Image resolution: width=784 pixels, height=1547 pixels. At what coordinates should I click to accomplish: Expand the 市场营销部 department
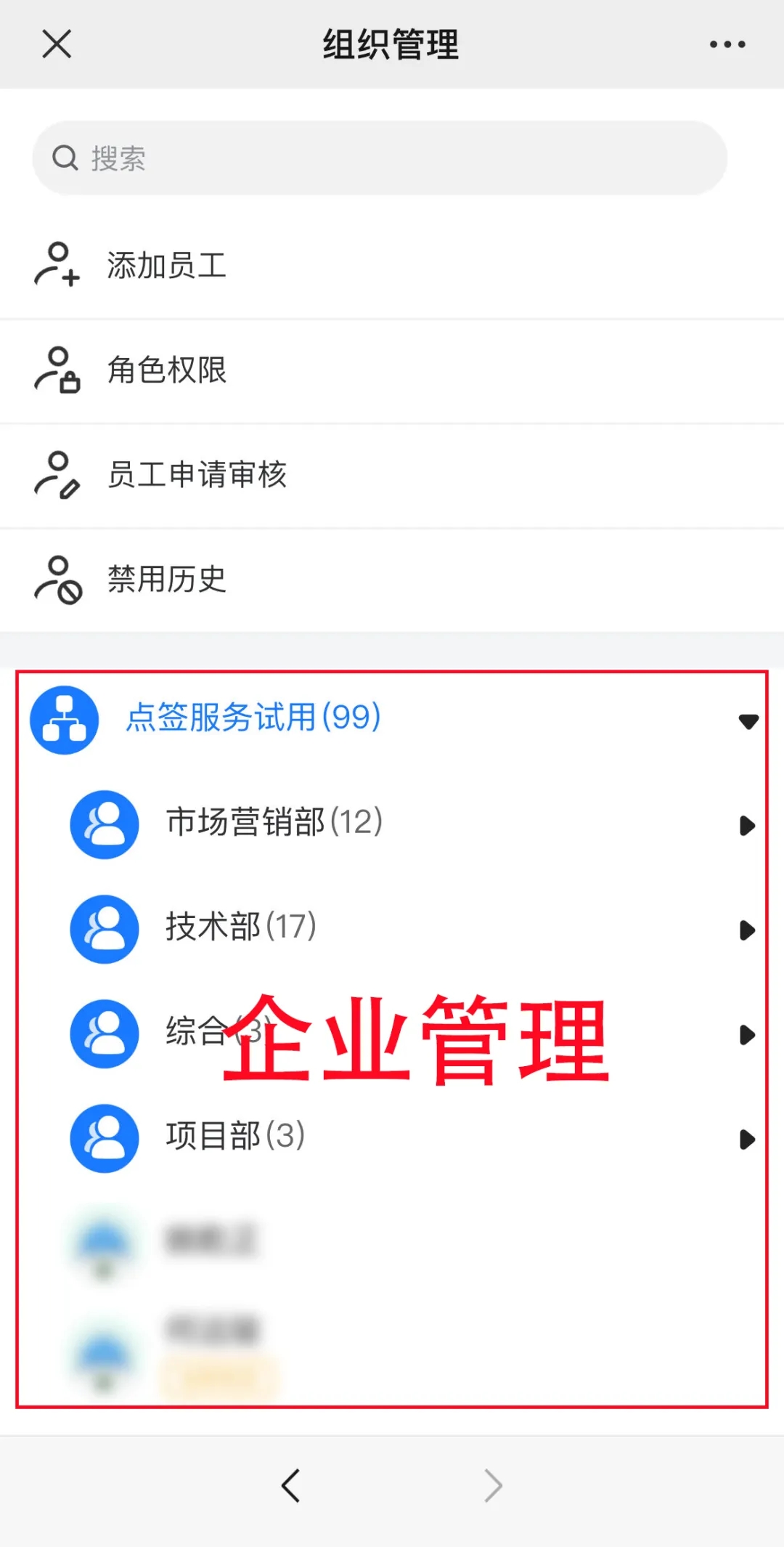pos(746,826)
